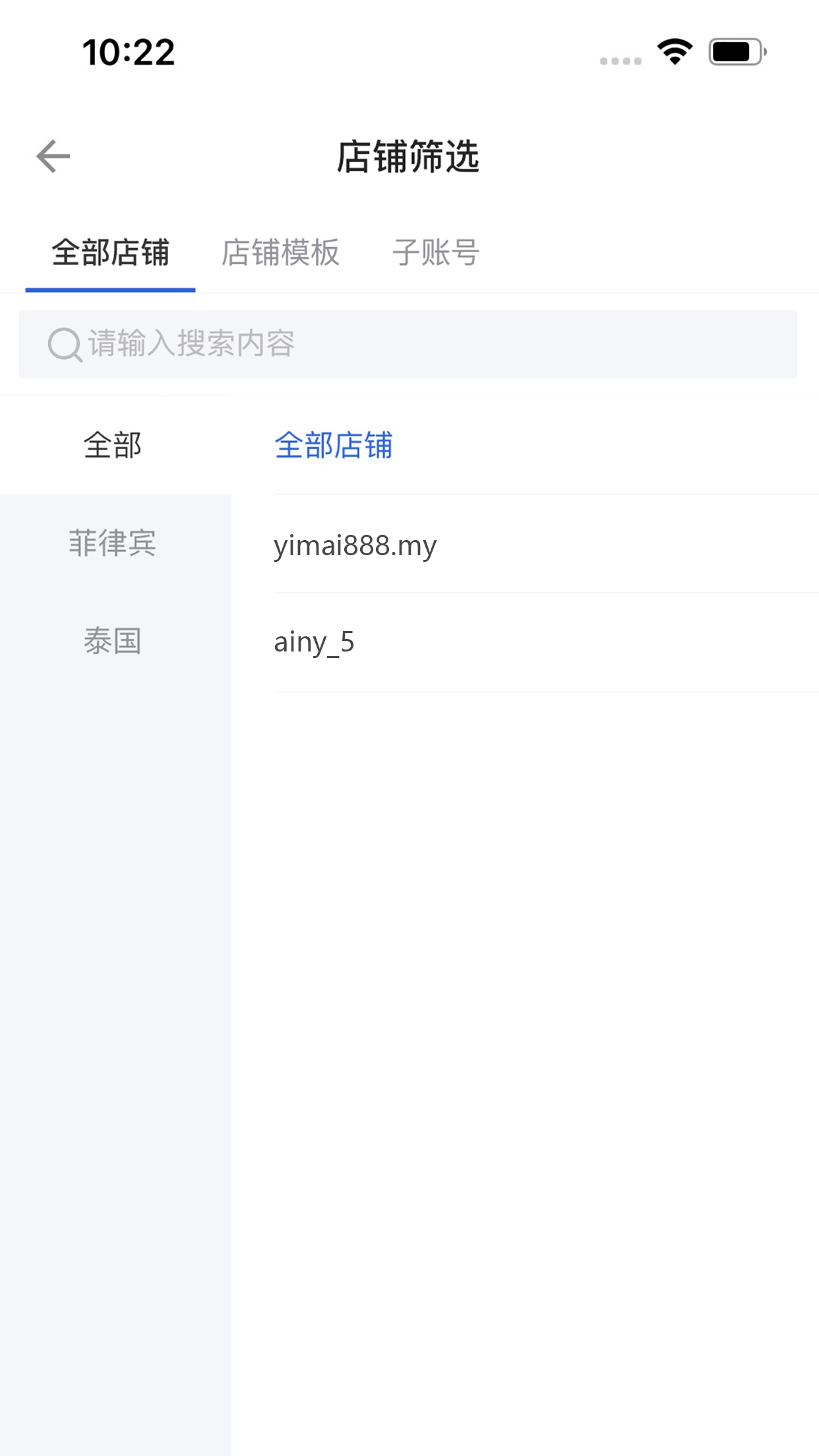This screenshot has height=1456, width=819.
Task: Select the shop yimai888.my
Action: [x=356, y=545]
